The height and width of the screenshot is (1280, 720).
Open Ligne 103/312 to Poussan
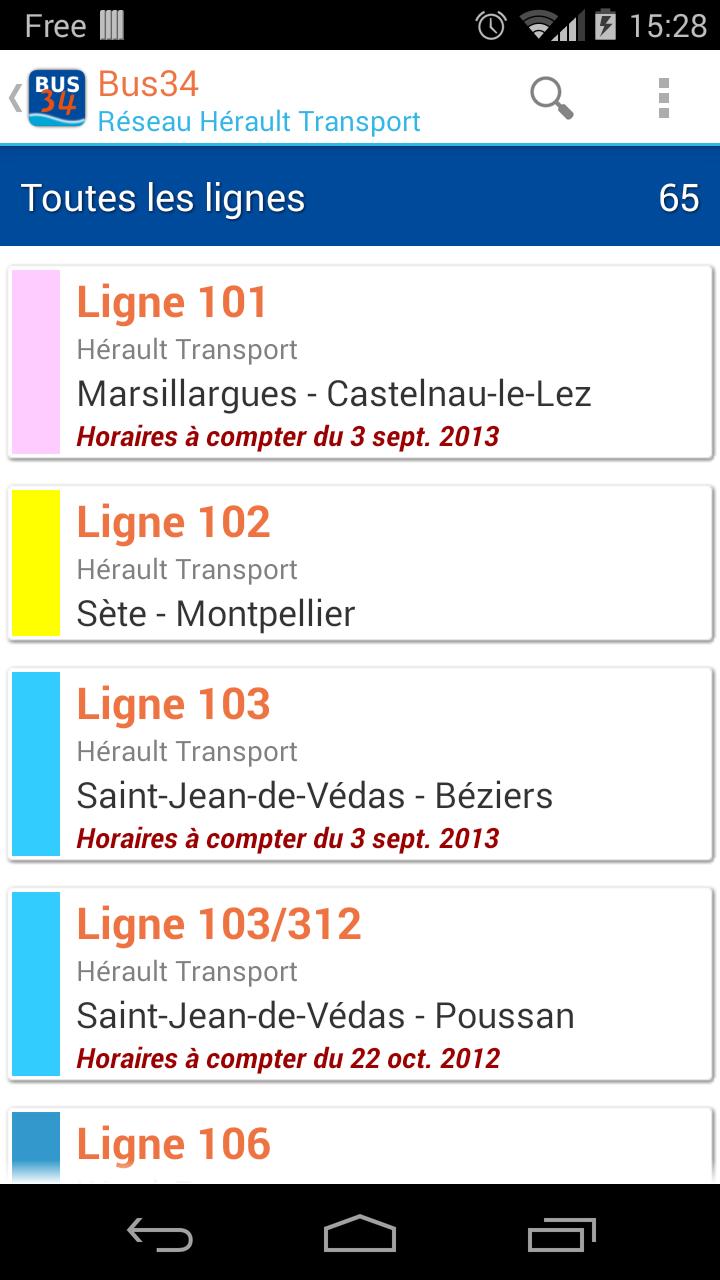pyautogui.click(x=360, y=984)
